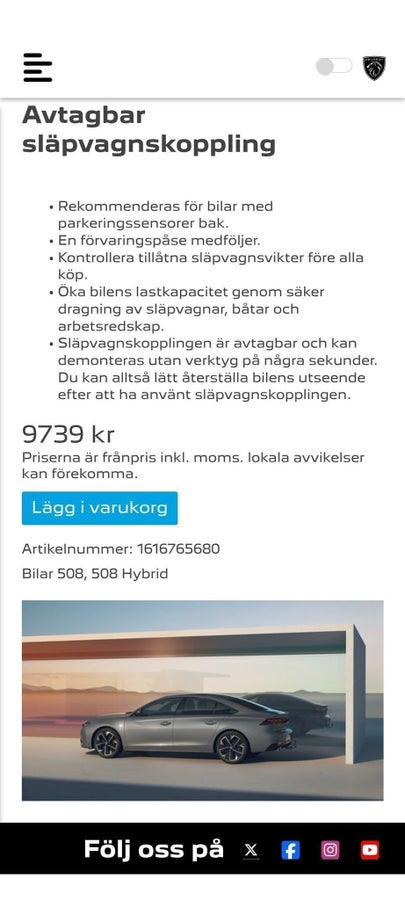Screen dimensions: 405x900
Task: Toggle the switch in the header
Action: (x=334, y=66)
